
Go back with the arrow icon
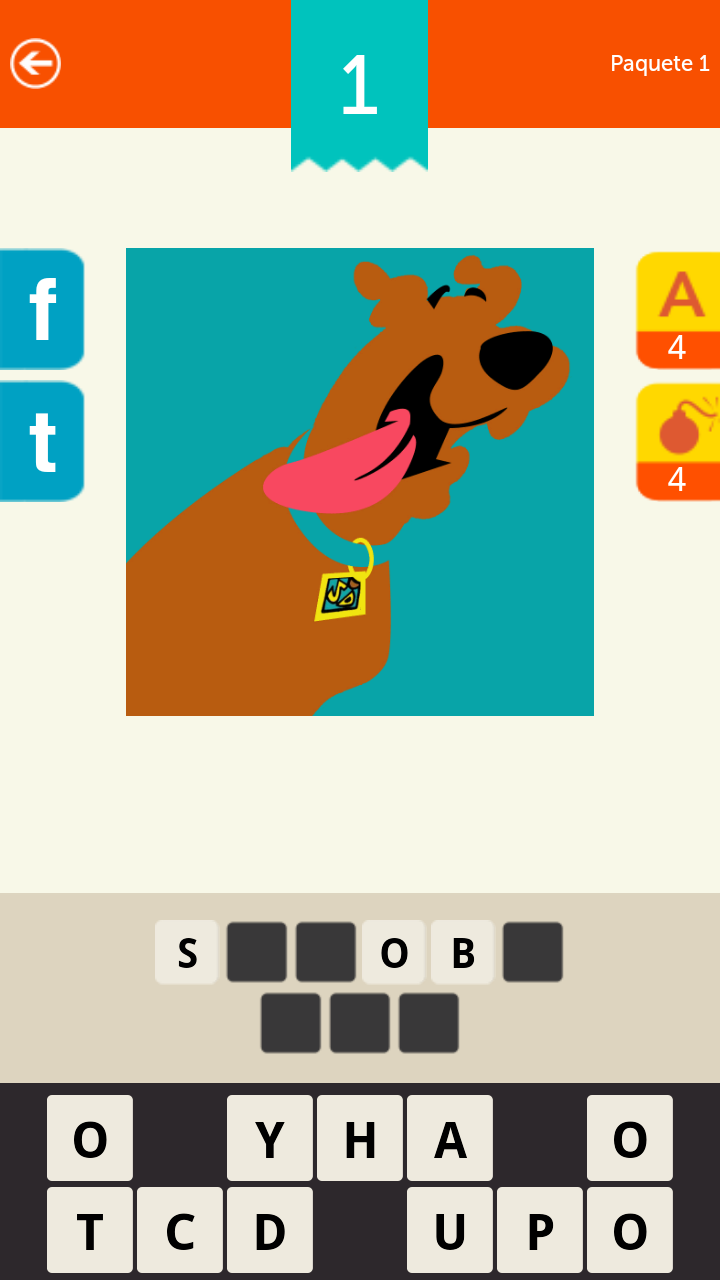[36, 64]
